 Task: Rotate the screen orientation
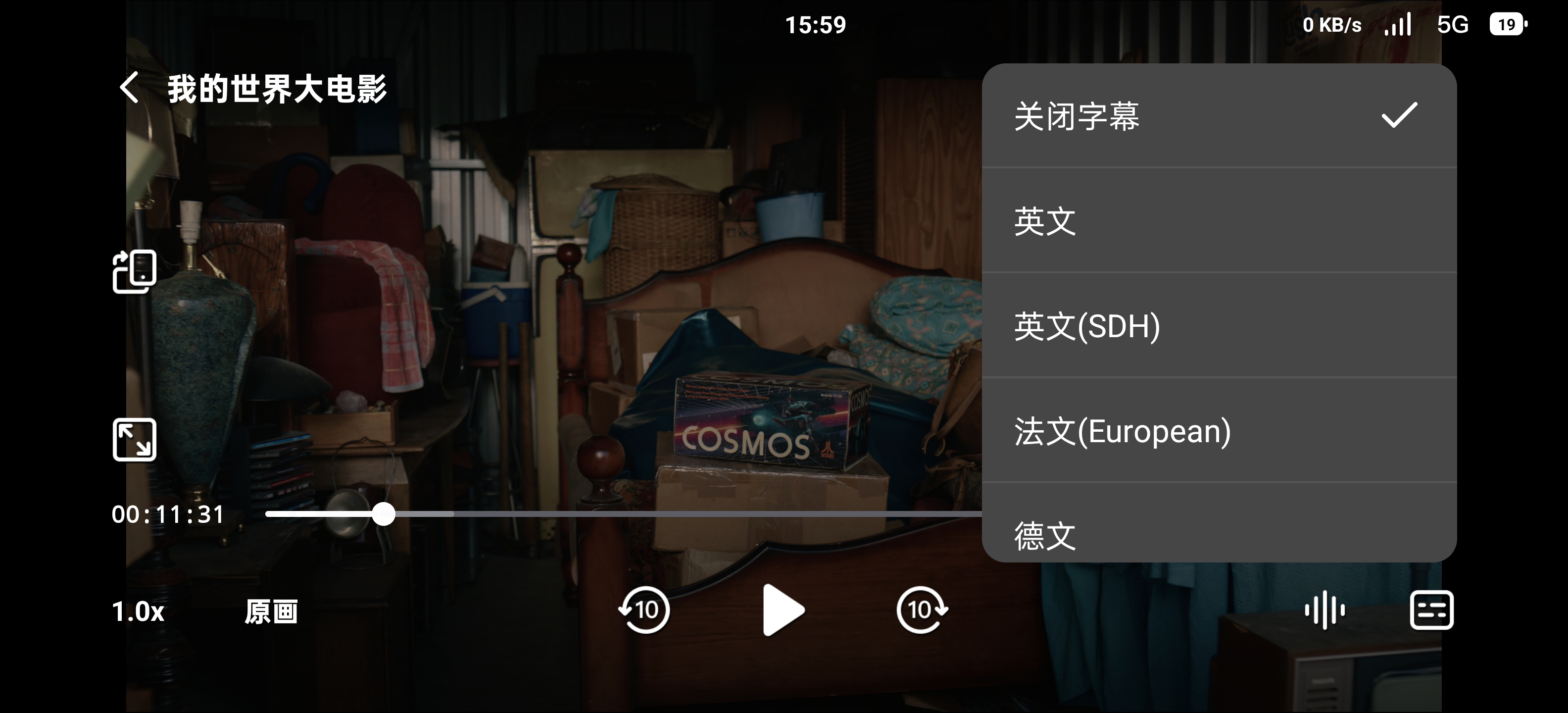pyautogui.click(x=135, y=271)
